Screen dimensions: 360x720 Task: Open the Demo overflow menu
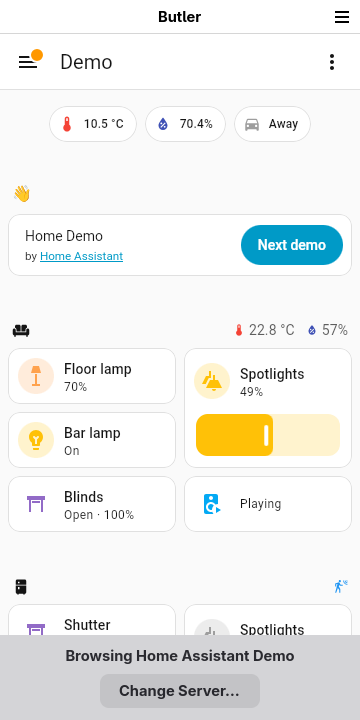click(x=332, y=62)
